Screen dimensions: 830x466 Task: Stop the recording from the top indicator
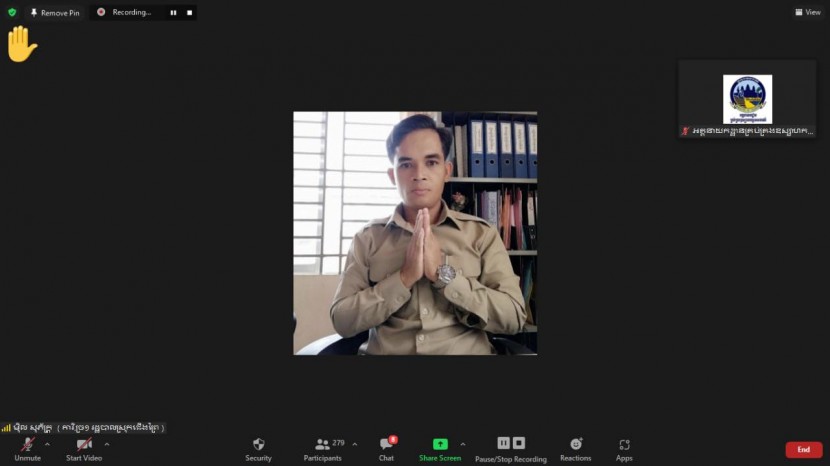click(189, 12)
